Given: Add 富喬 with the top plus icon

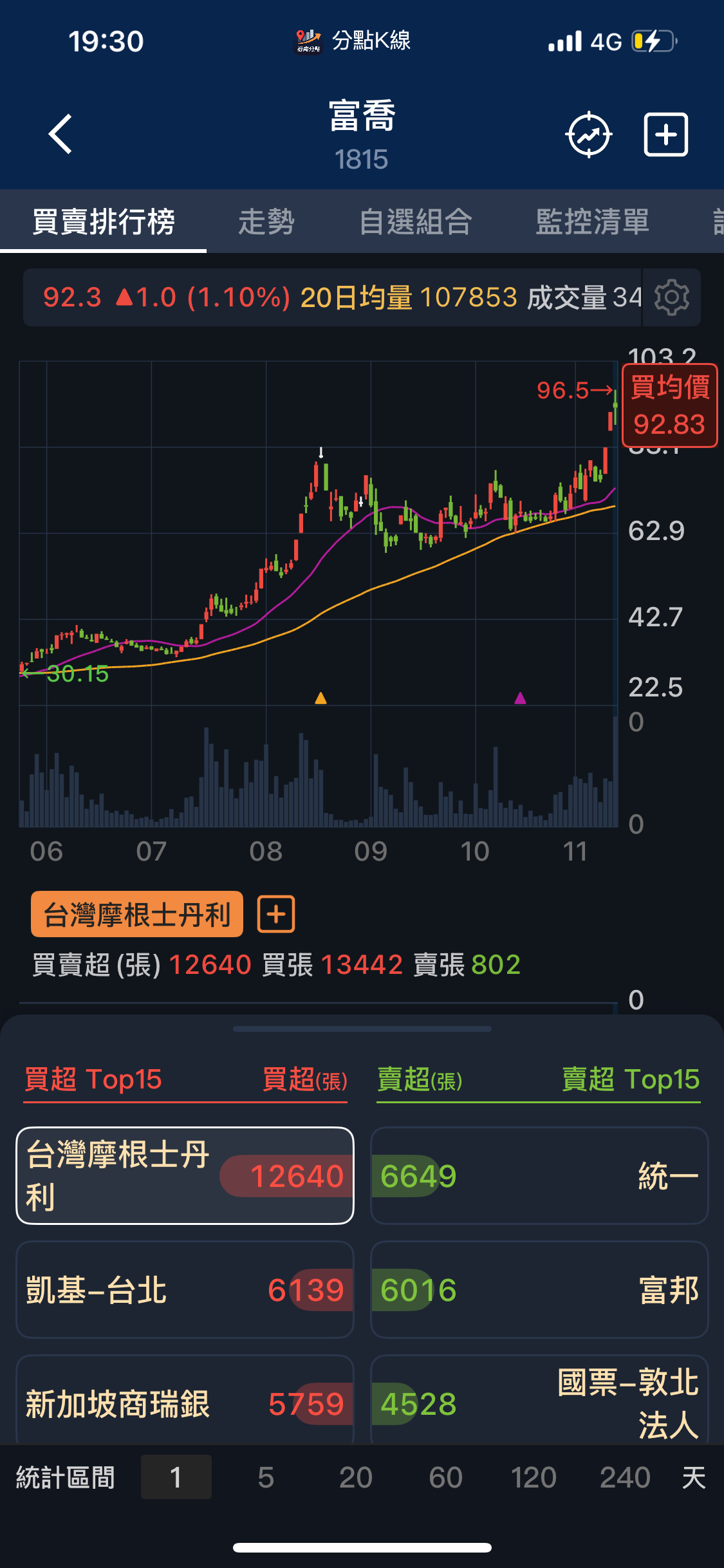Looking at the screenshot, I should click(x=666, y=135).
